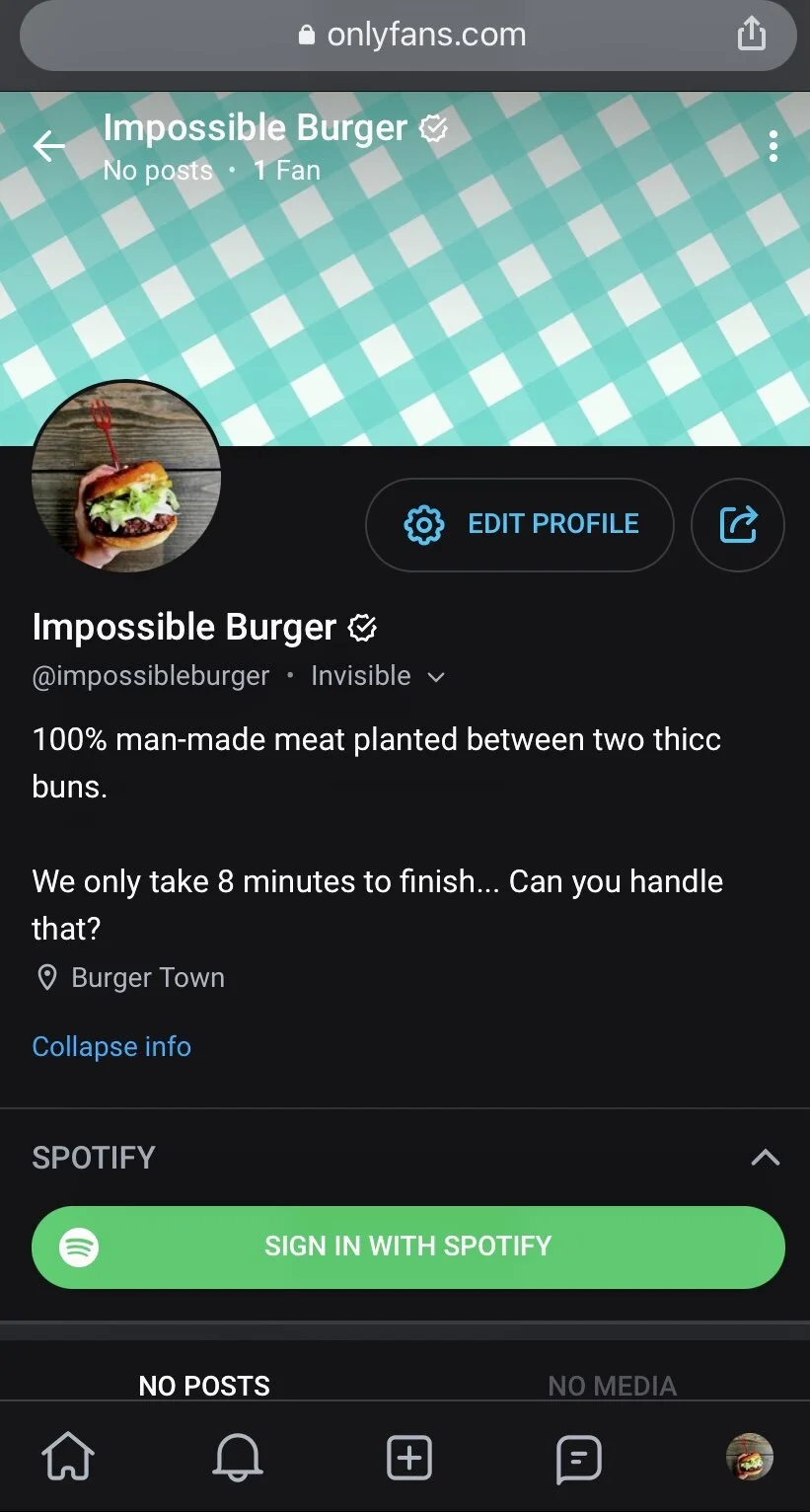Open the notifications bell
Image resolution: width=810 pixels, height=1512 pixels.
238,1458
